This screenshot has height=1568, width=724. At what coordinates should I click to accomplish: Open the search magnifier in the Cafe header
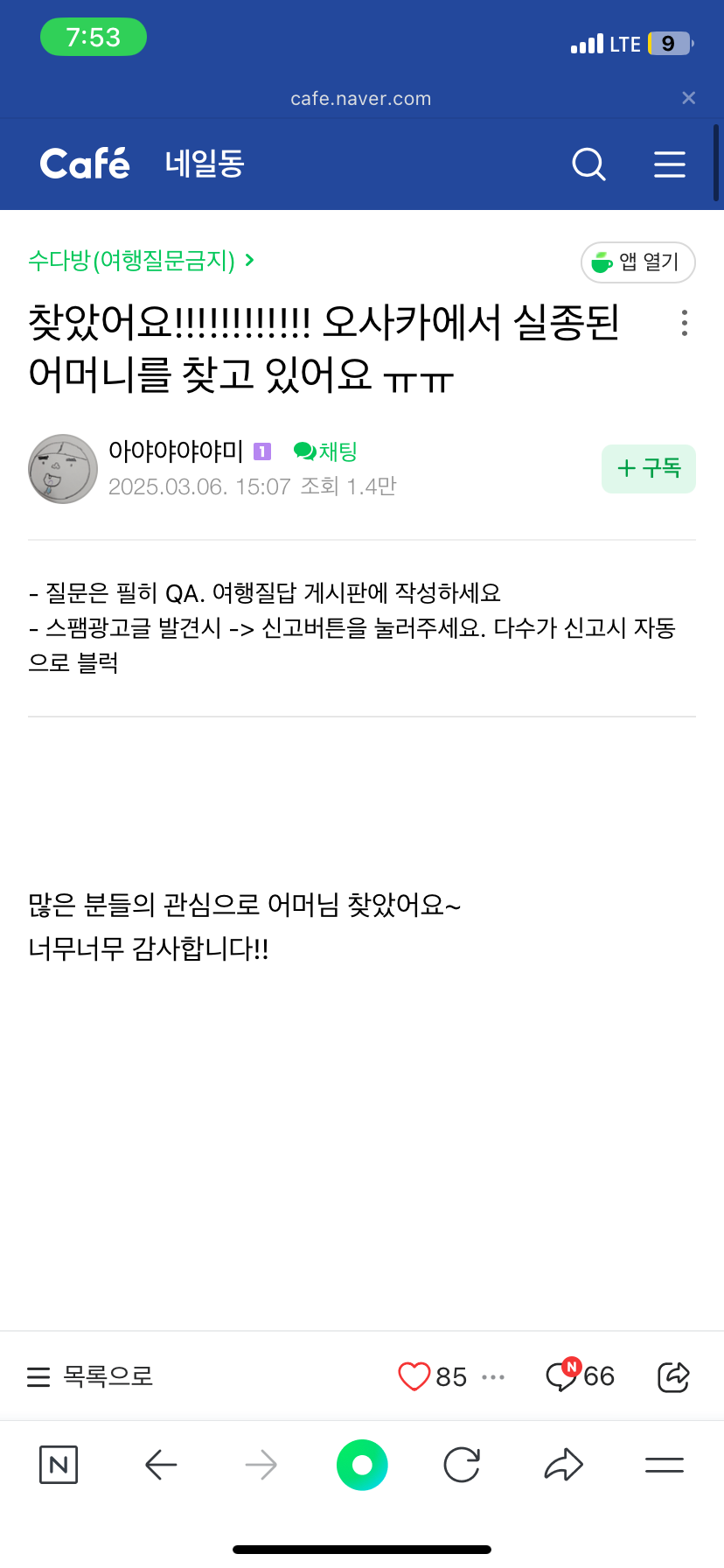pos(588,164)
